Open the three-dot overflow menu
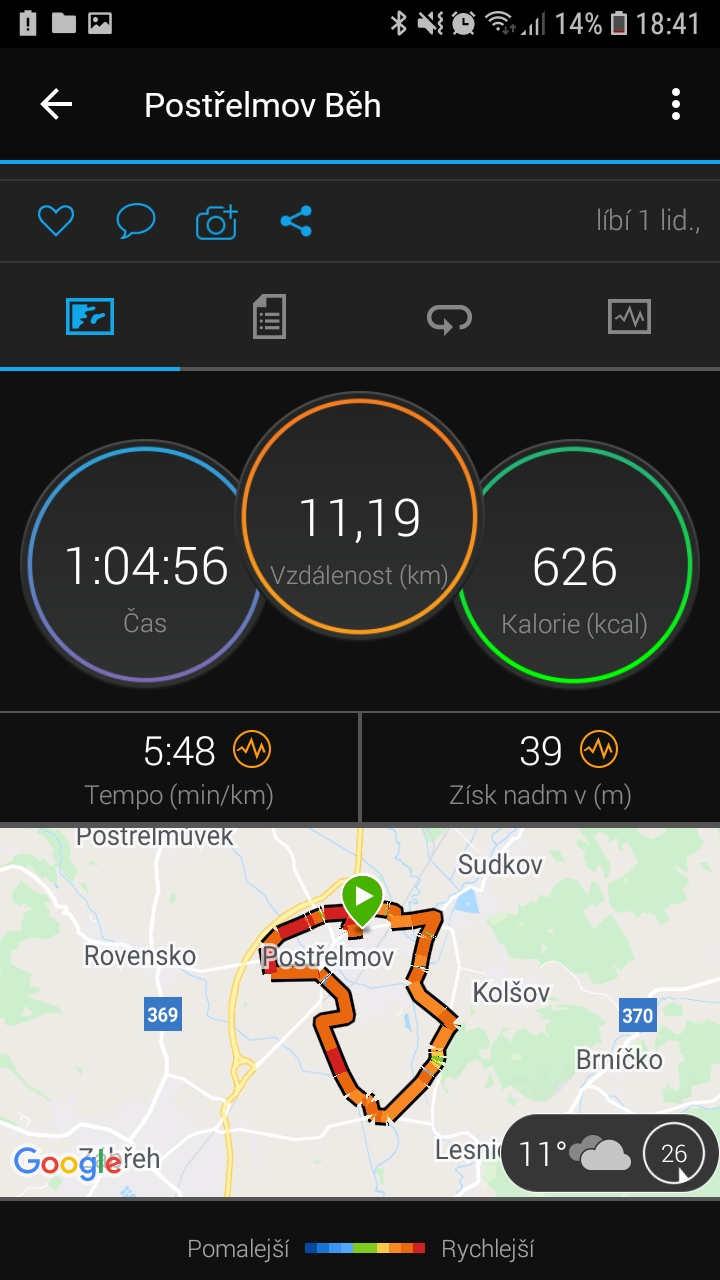 (676, 104)
